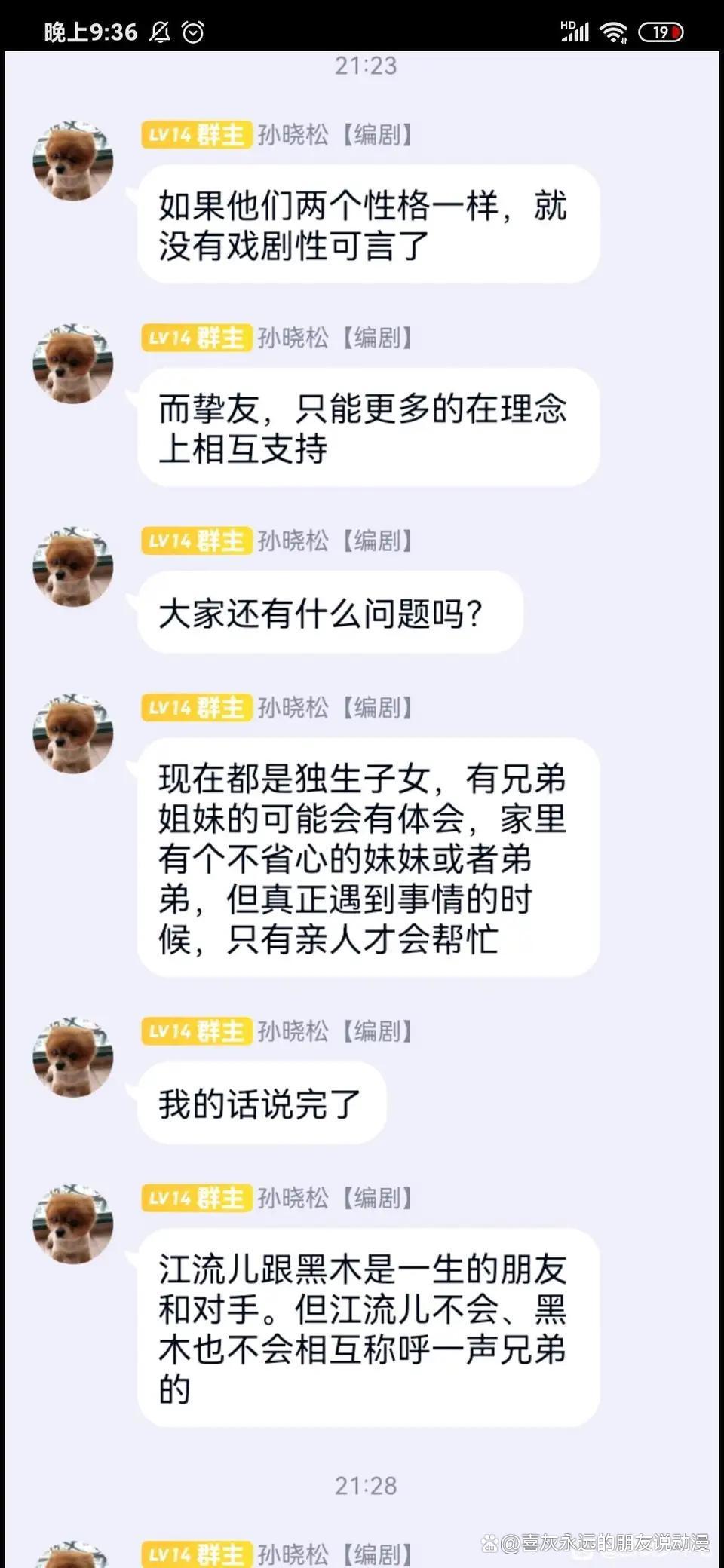Tap the WiFi icon in the status bar
Viewport: 724px width, 1568px height.
[612, 30]
